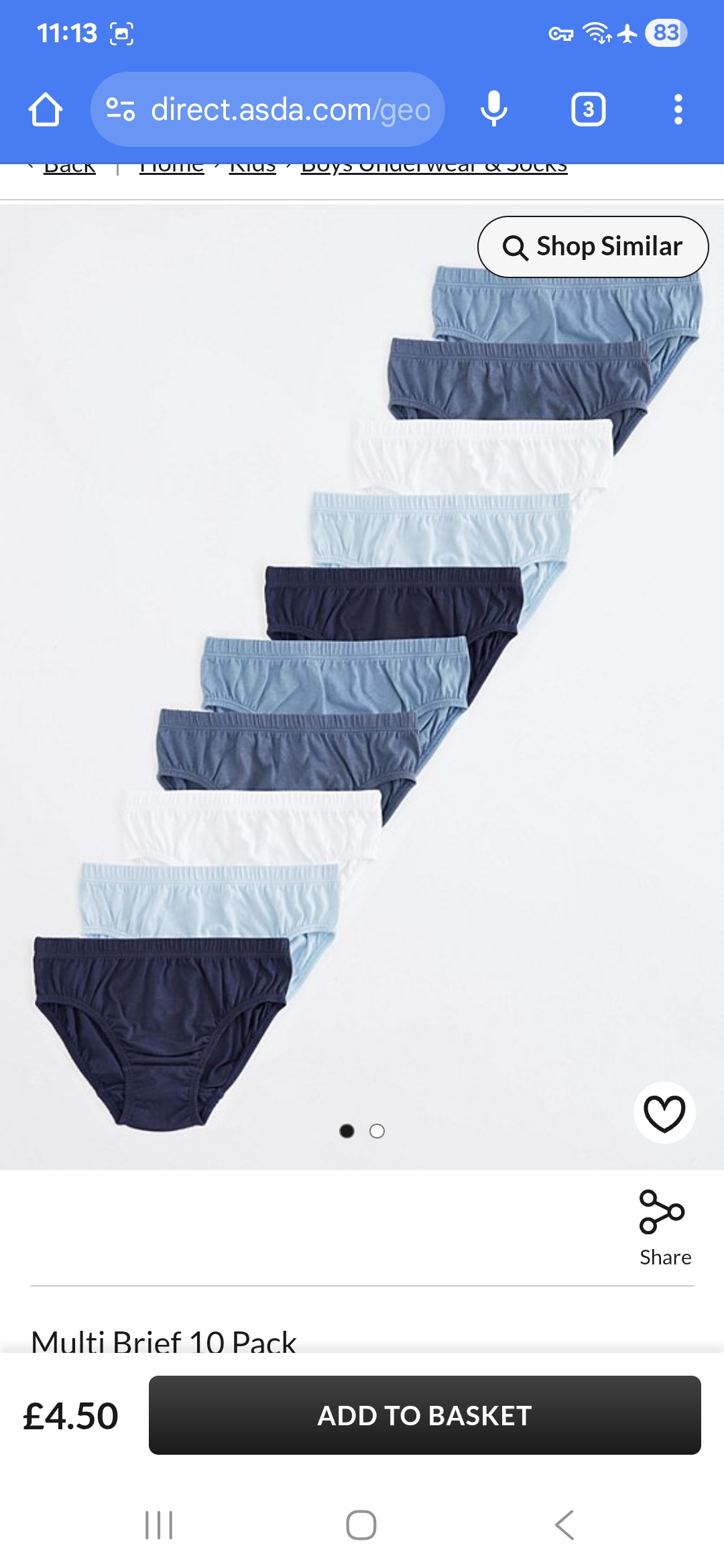Share this product

pyautogui.click(x=664, y=1228)
